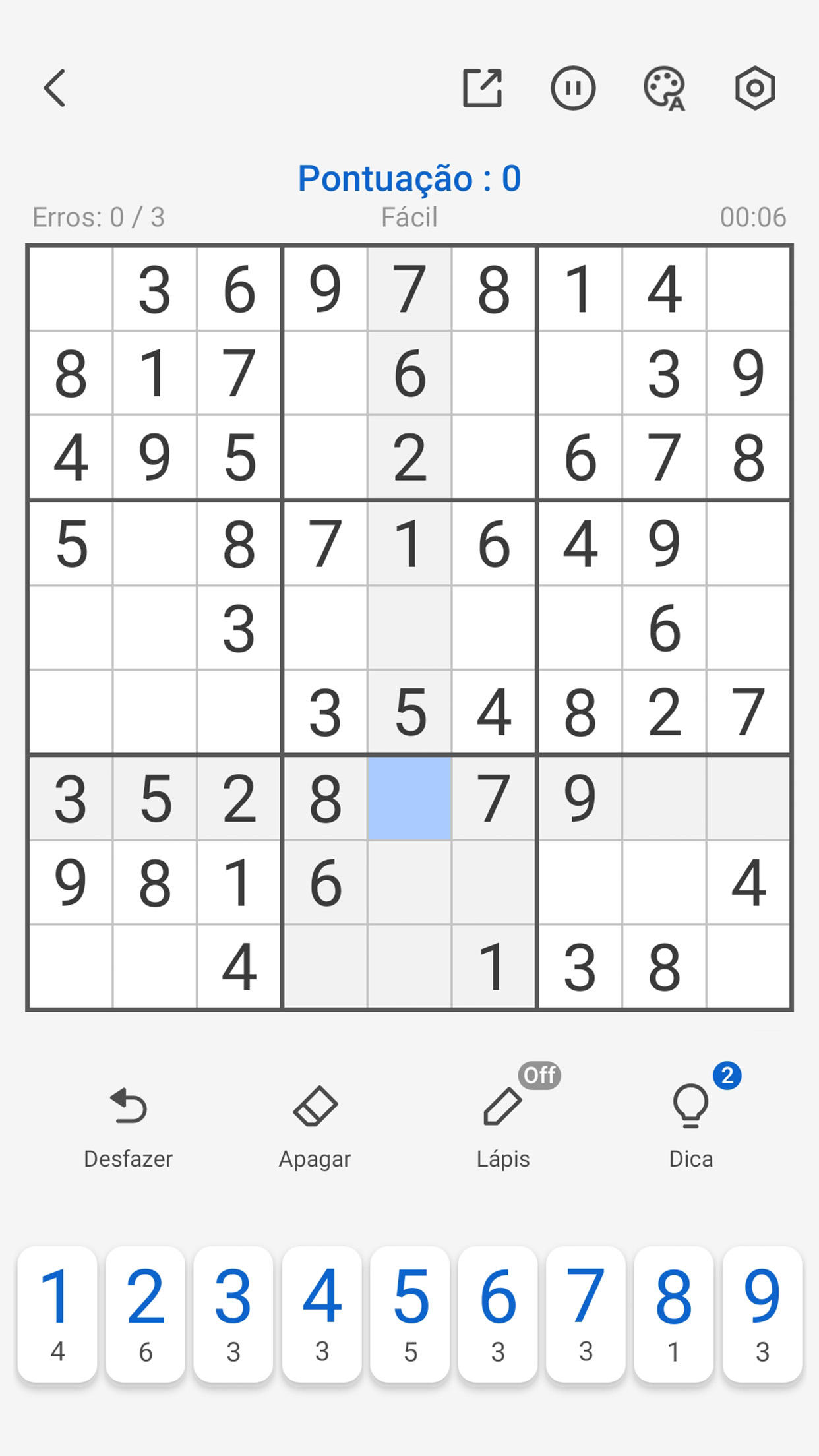Tap number 5 on the keypad
The image size is (819, 1456).
(x=409, y=1309)
